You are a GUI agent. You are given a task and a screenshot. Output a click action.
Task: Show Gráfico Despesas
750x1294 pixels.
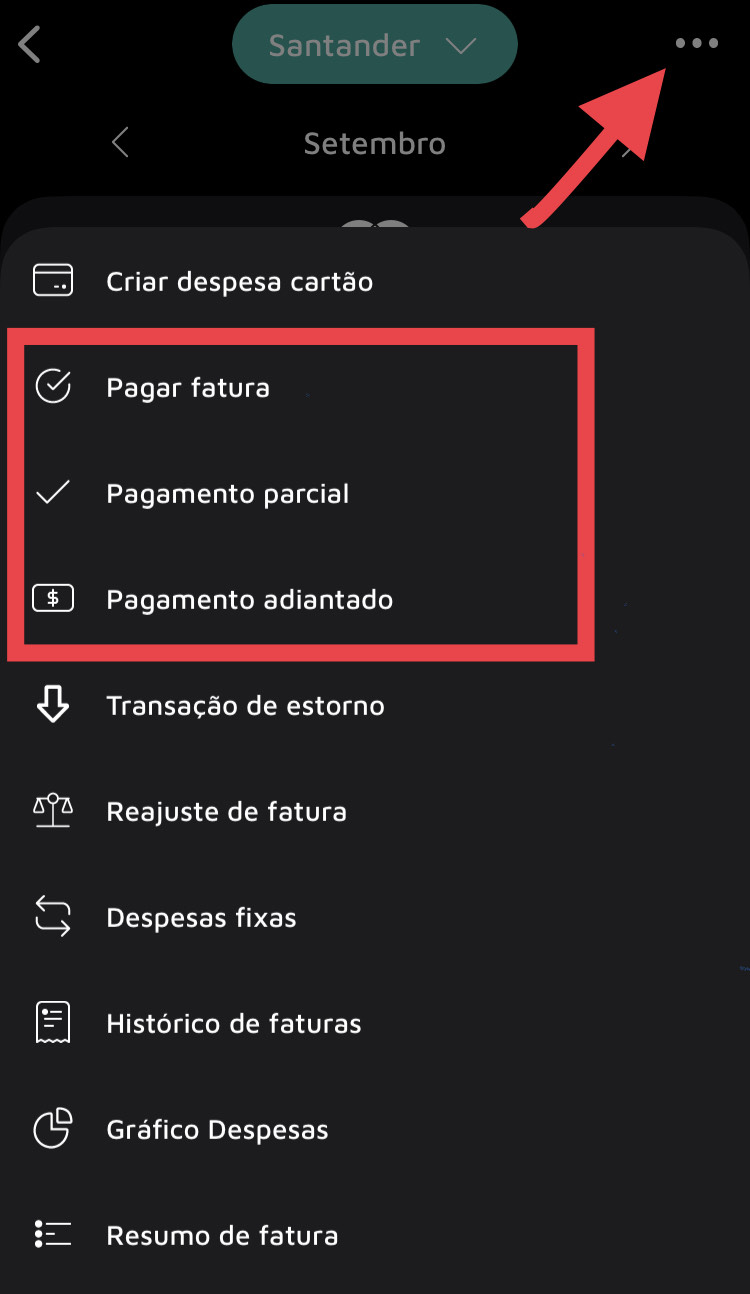click(x=217, y=1129)
